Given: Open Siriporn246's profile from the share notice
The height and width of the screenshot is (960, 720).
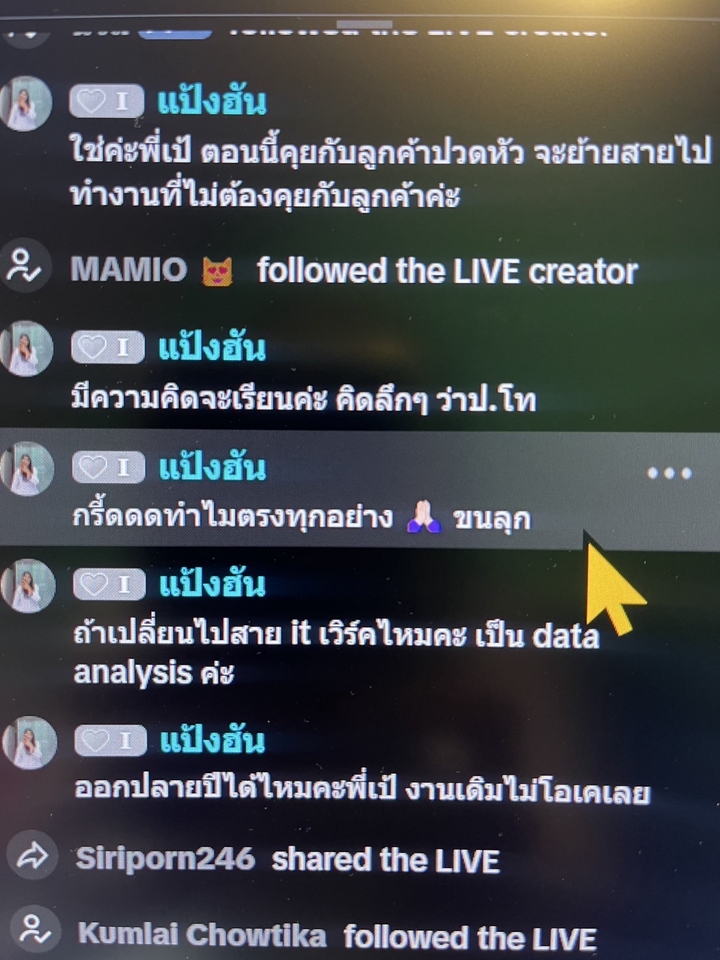Looking at the screenshot, I should 165,859.
